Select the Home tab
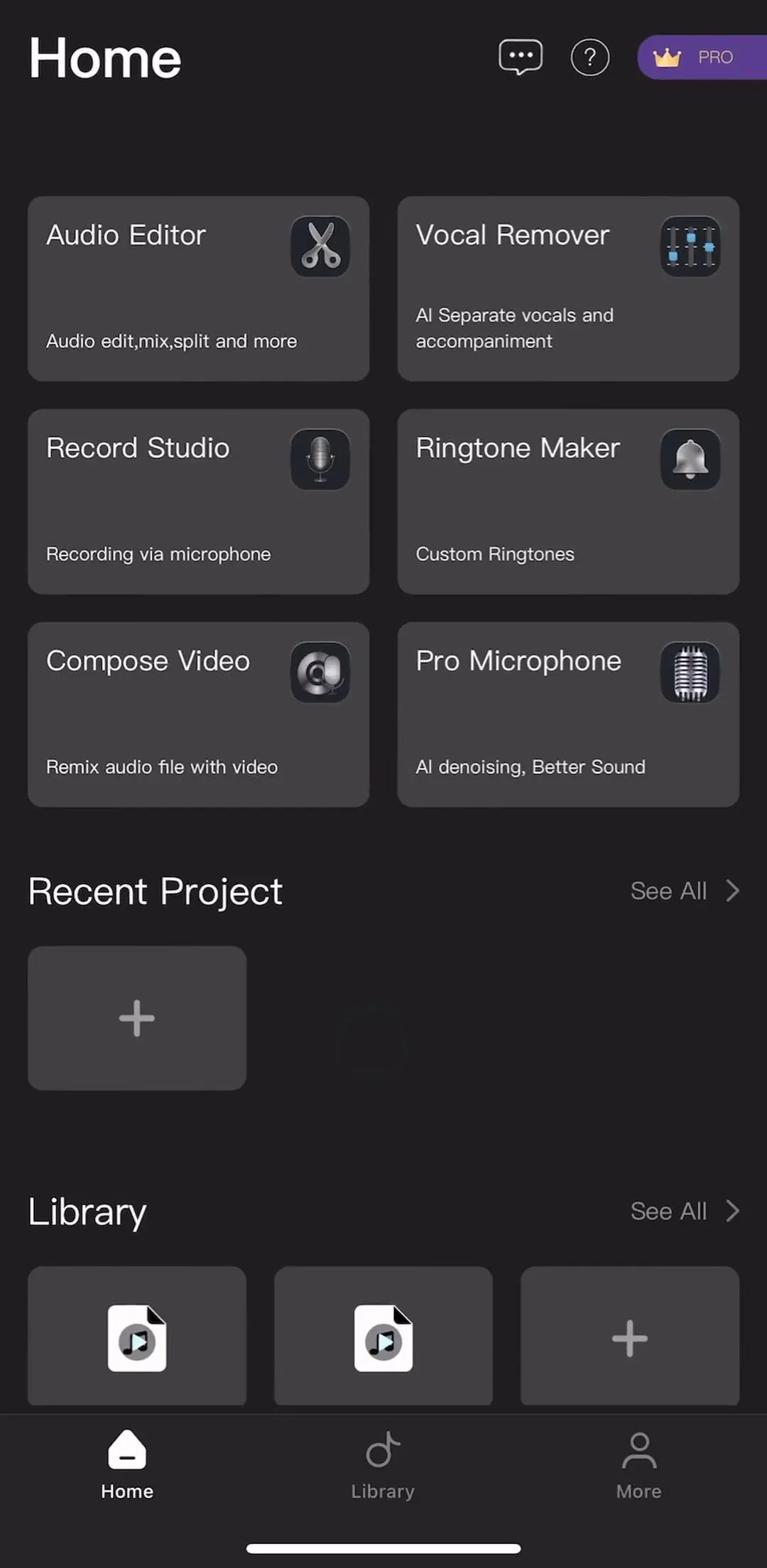The image size is (767, 1568). (127, 1466)
